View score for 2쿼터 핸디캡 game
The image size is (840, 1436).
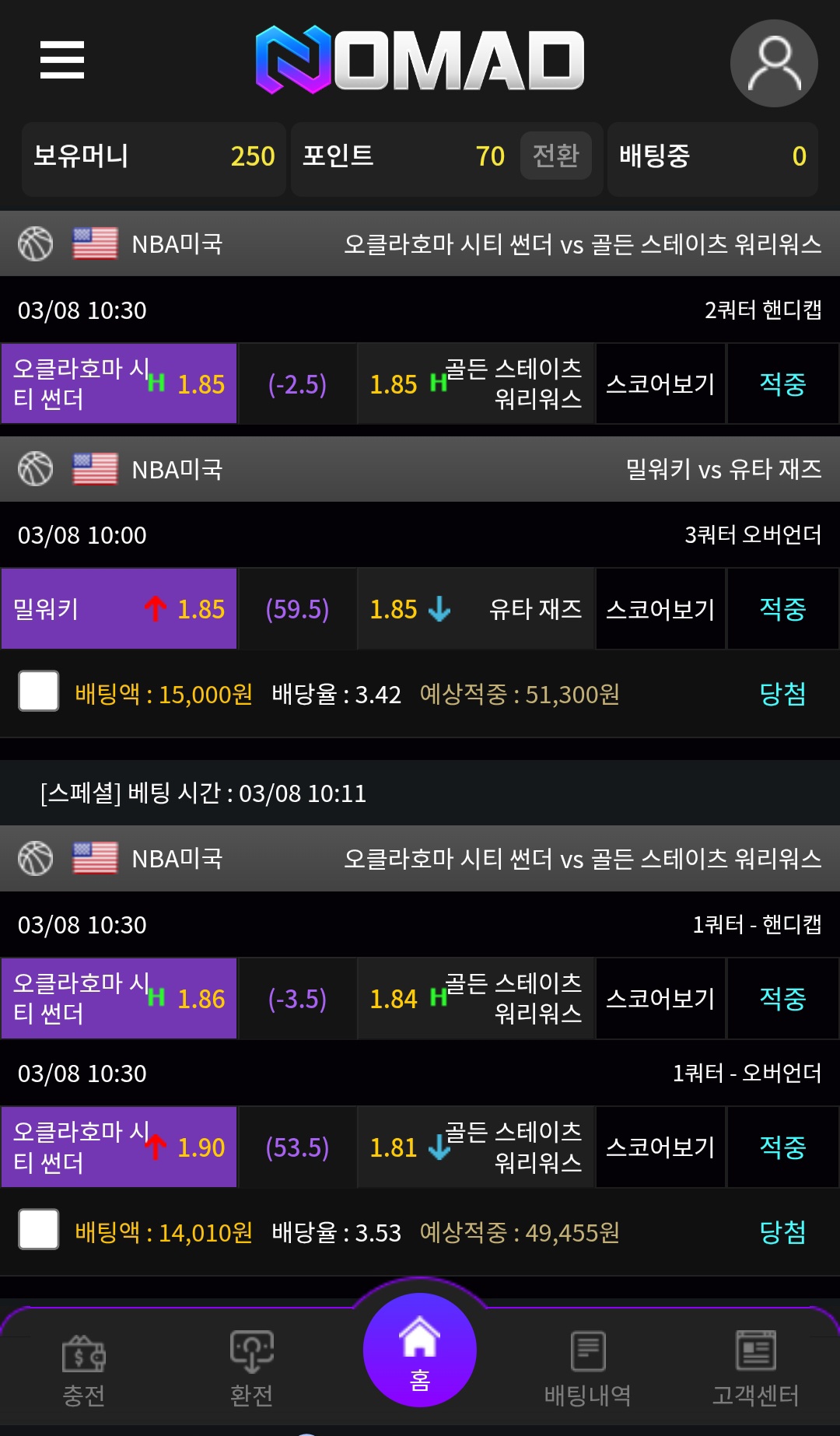click(660, 384)
